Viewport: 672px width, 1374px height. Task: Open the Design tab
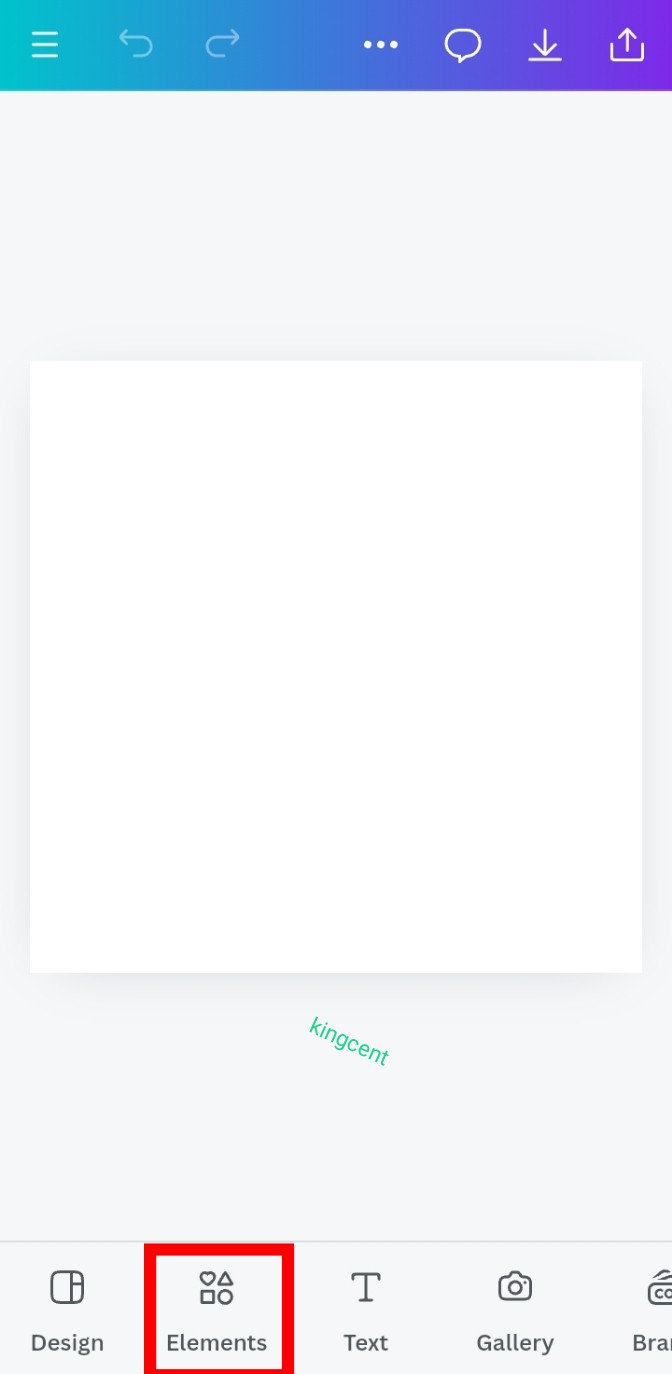pos(67,1308)
